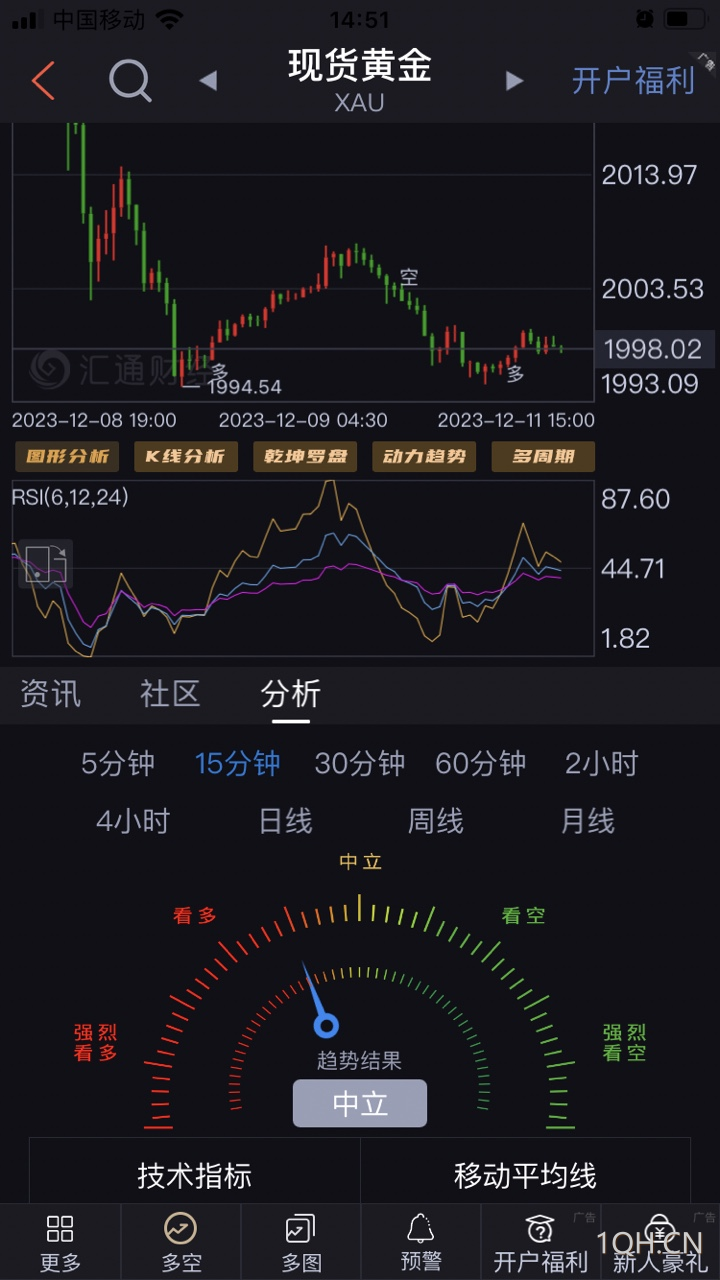Open the search icon in the top bar
The height and width of the screenshot is (1280, 720).
[x=130, y=81]
